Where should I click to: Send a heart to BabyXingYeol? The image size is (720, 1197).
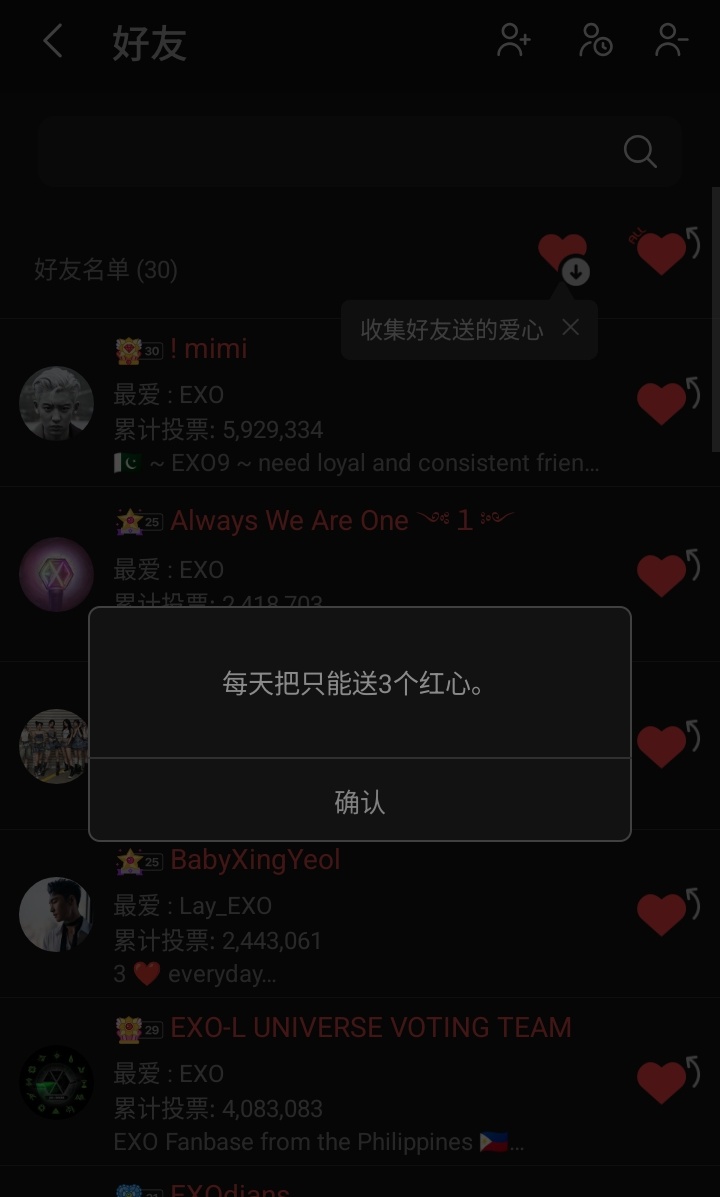coord(662,913)
